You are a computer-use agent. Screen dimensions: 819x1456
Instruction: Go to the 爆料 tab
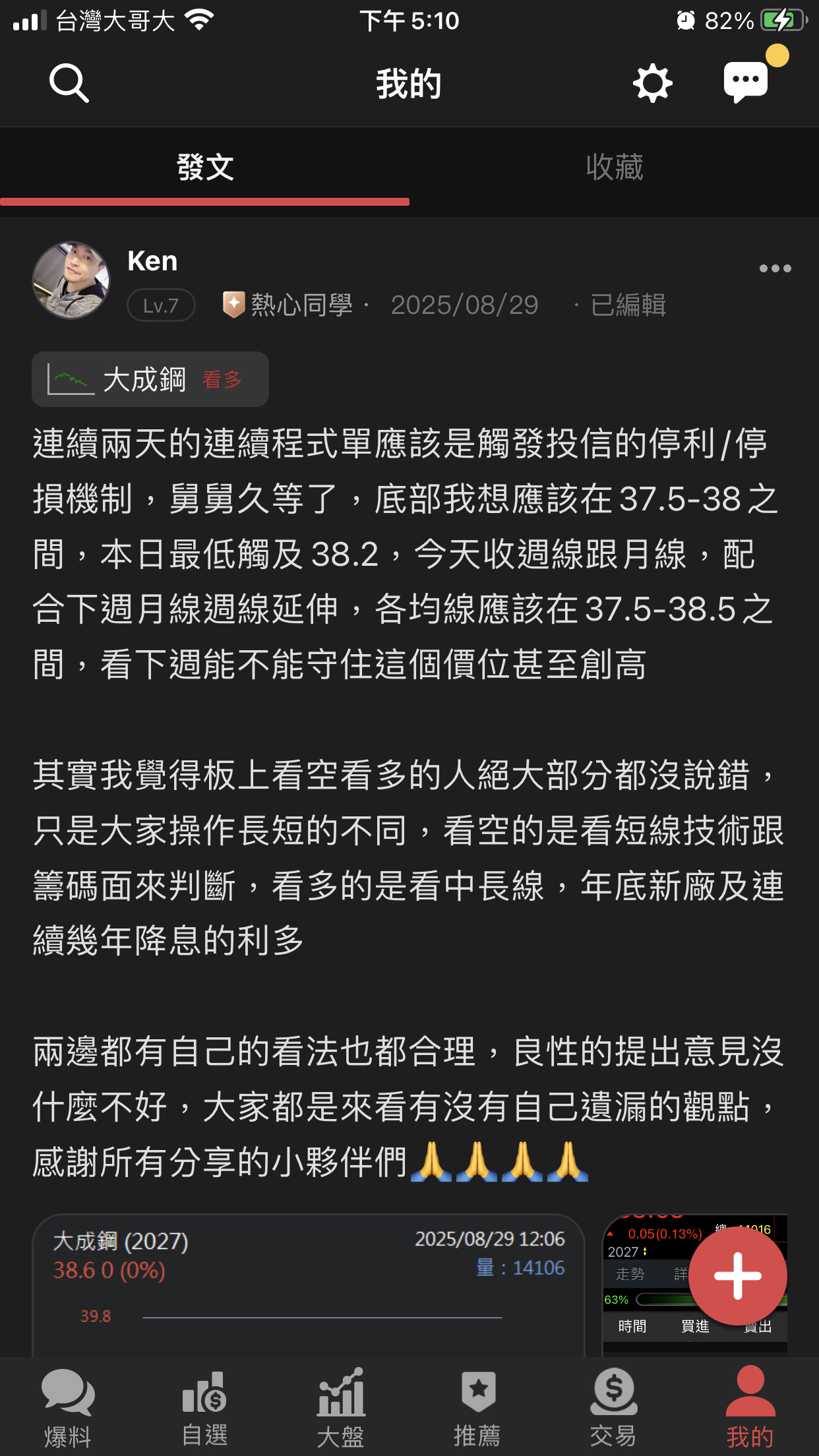(68, 1407)
